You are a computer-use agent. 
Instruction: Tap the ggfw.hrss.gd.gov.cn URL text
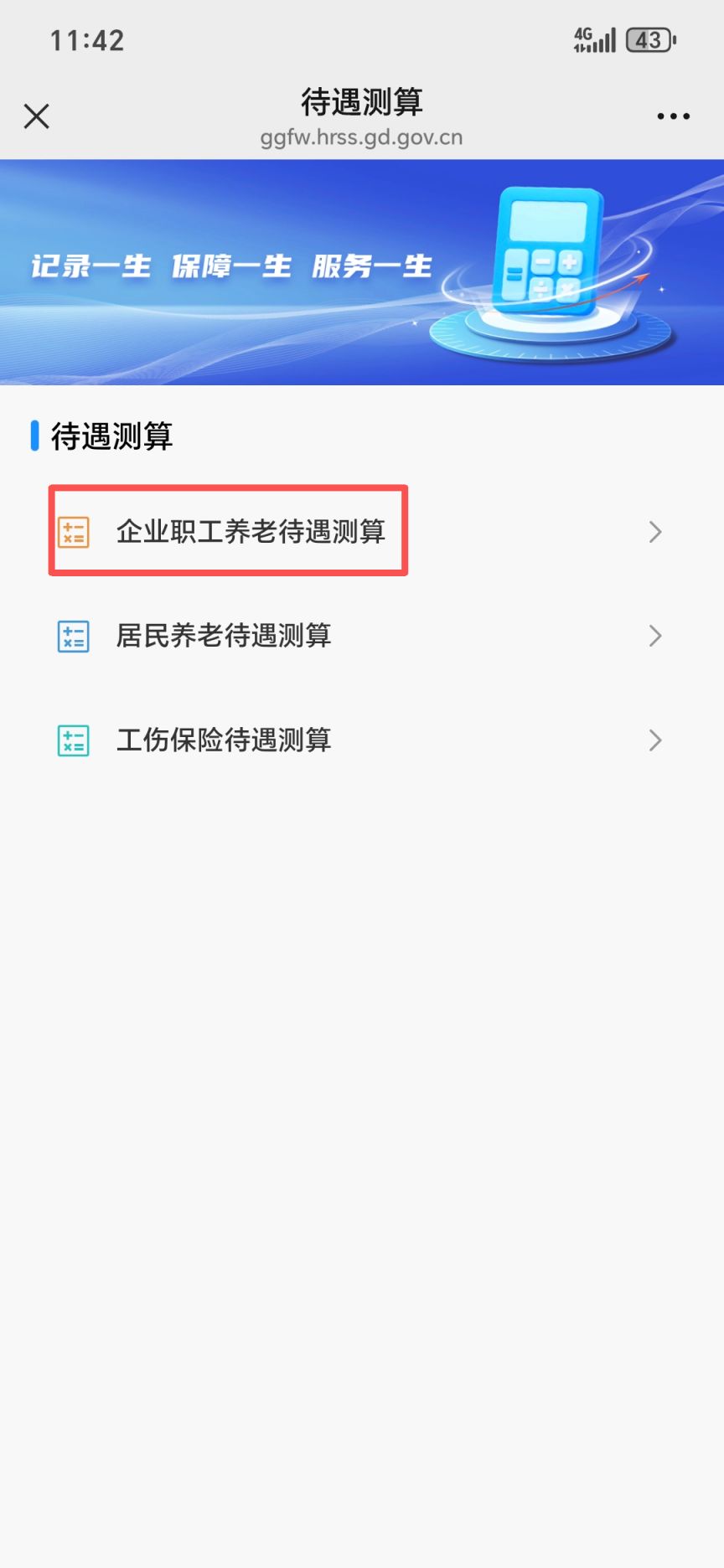click(x=362, y=137)
